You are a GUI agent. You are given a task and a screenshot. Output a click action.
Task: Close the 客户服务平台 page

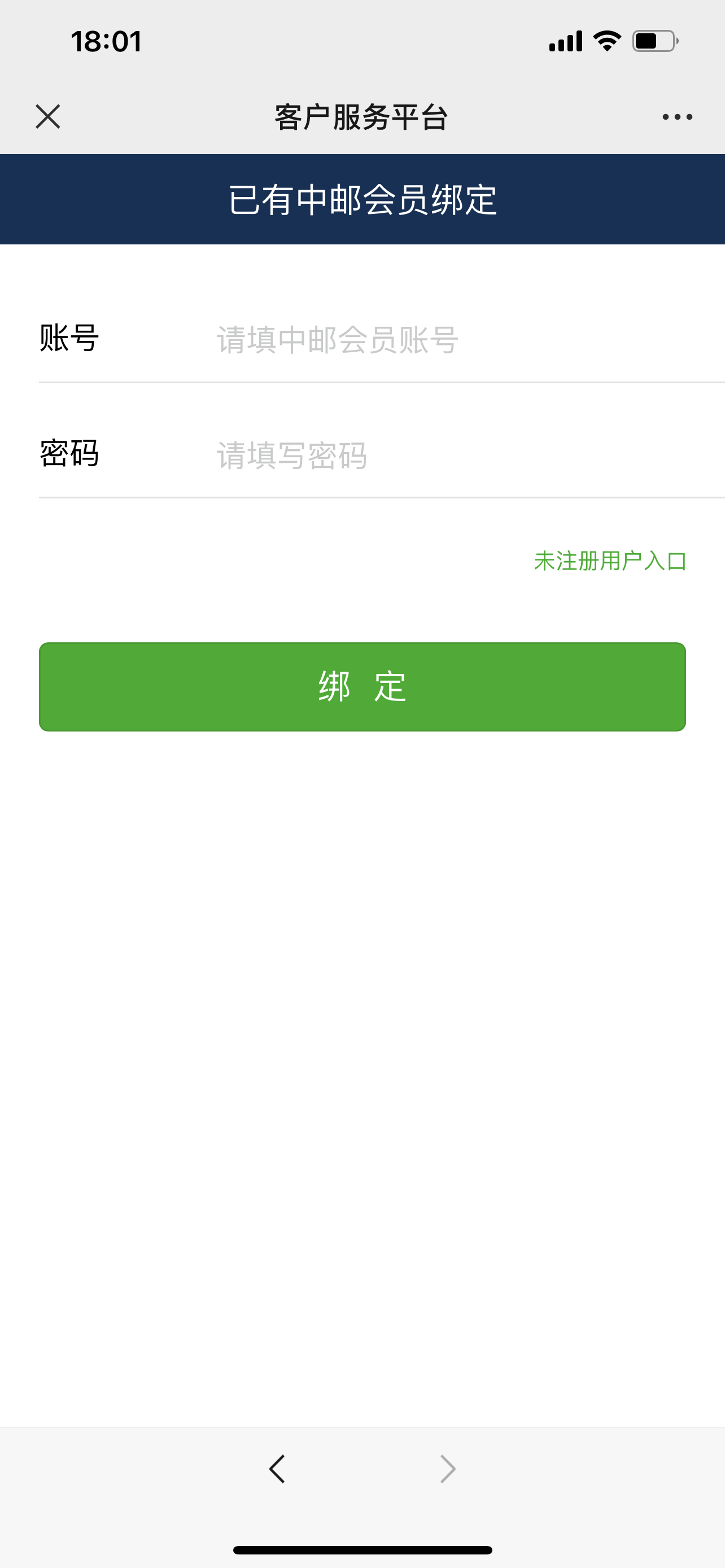point(48,116)
